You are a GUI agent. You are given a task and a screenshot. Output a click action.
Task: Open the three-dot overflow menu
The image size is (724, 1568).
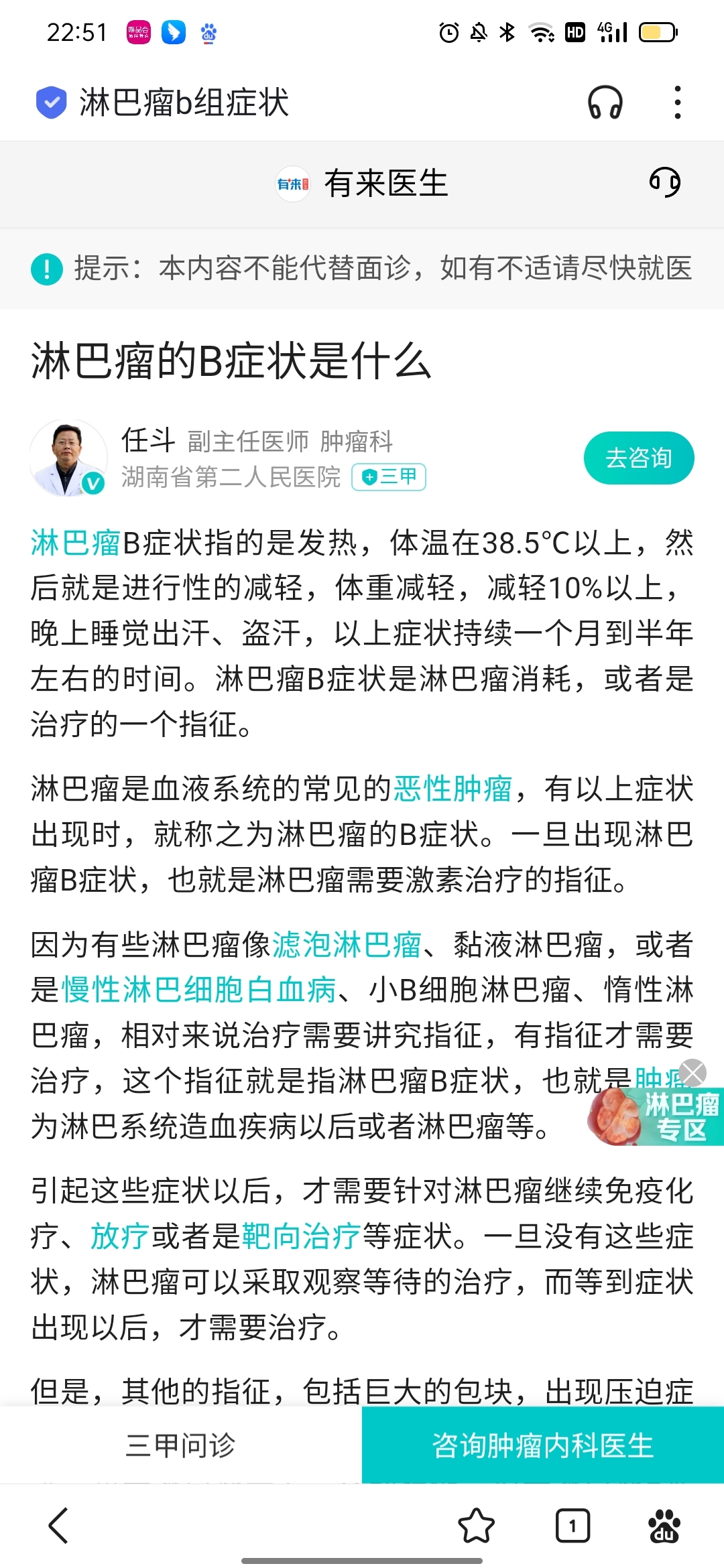coord(678,103)
